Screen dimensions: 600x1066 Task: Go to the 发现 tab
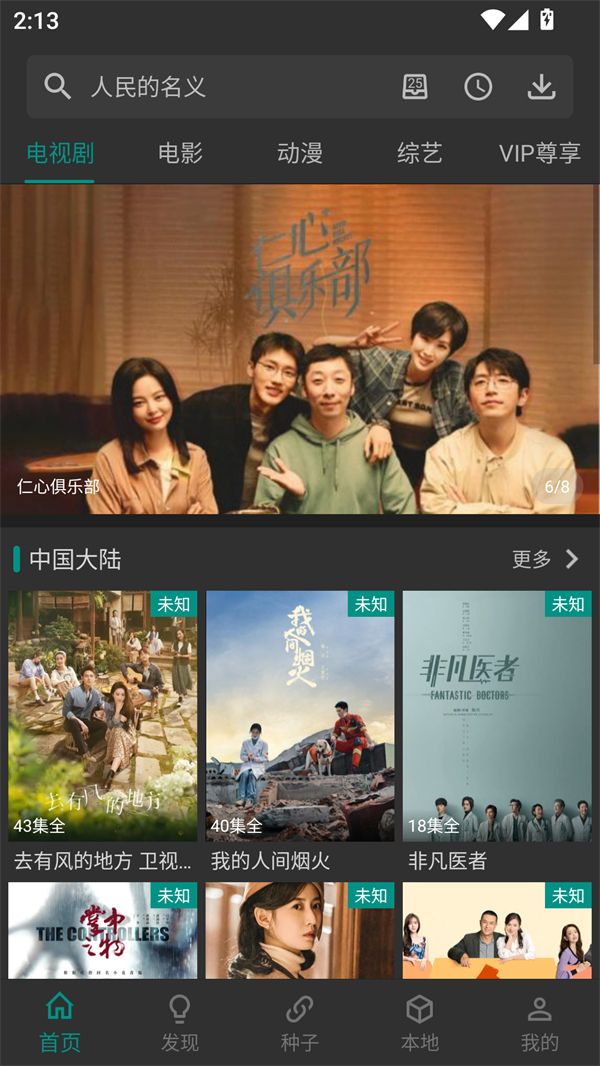coord(180,1023)
